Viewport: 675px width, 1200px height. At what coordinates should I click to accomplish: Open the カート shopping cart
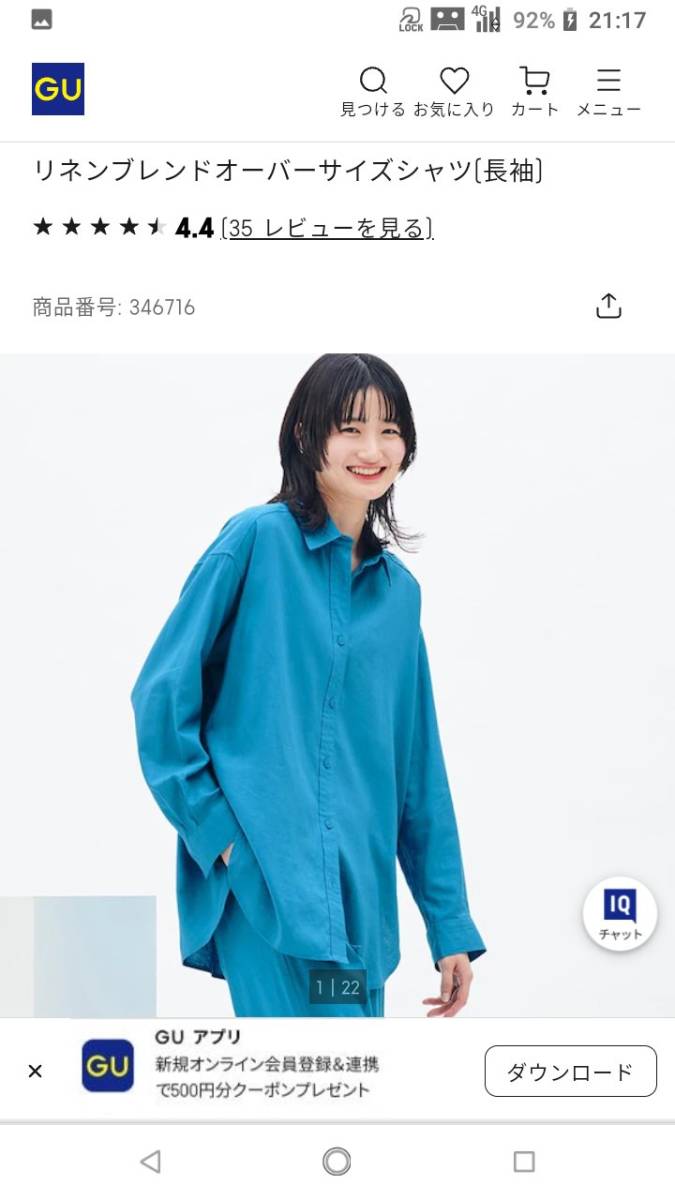(534, 92)
